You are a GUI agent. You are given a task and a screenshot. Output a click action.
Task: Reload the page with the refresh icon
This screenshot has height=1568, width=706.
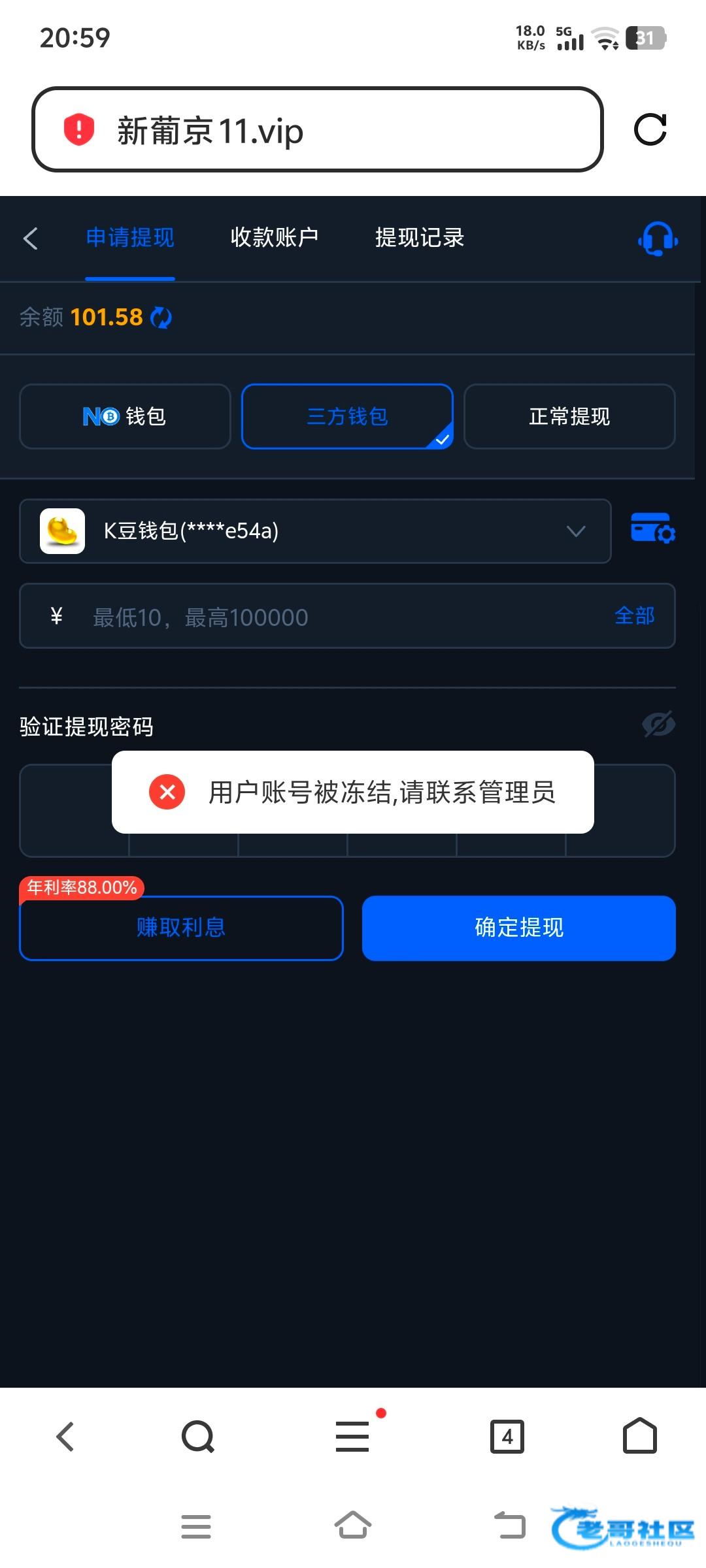tap(650, 129)
